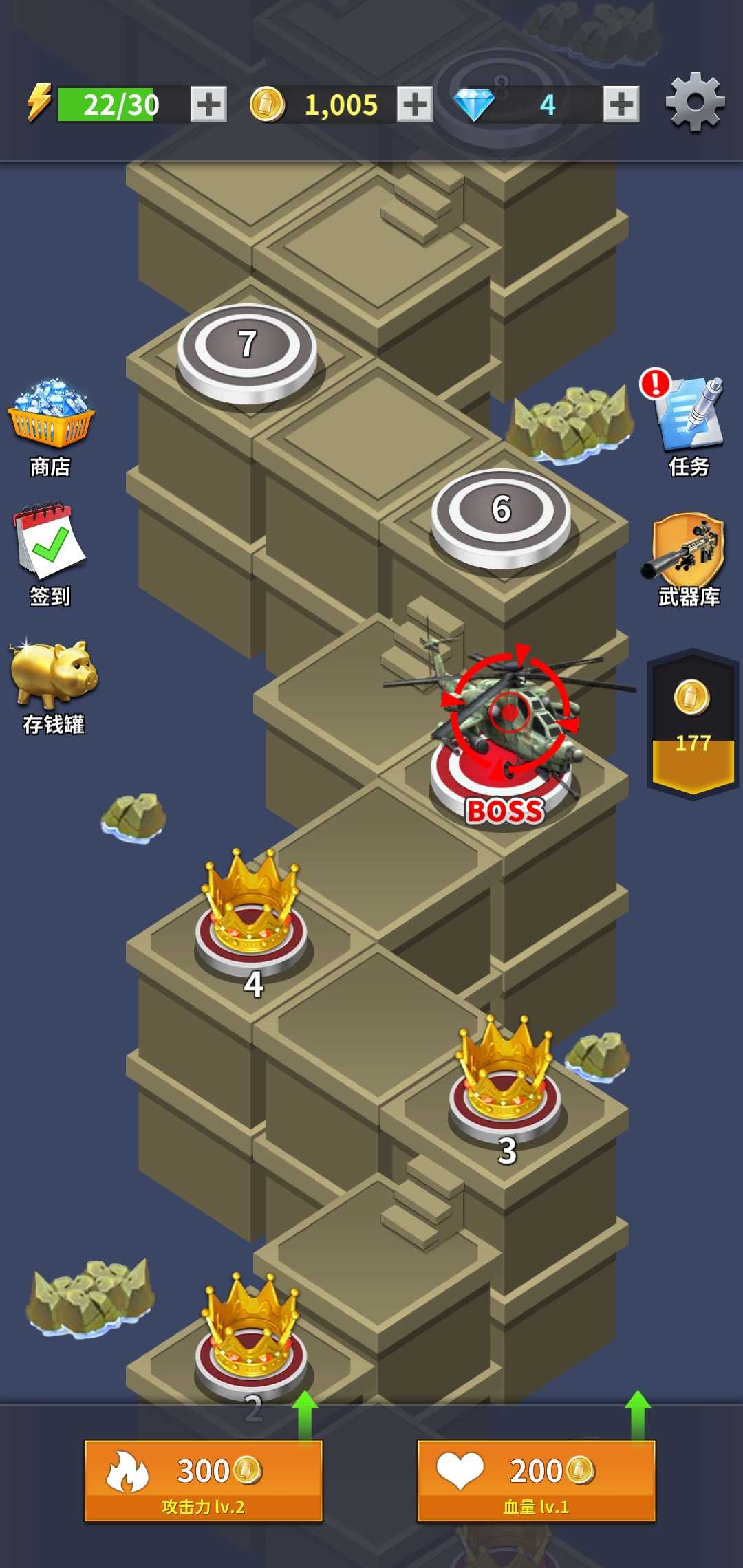This screenshot has height=1568, width=743.
Task: Select level 6 node
Action: pyautogui.click(x=501, y=516)
